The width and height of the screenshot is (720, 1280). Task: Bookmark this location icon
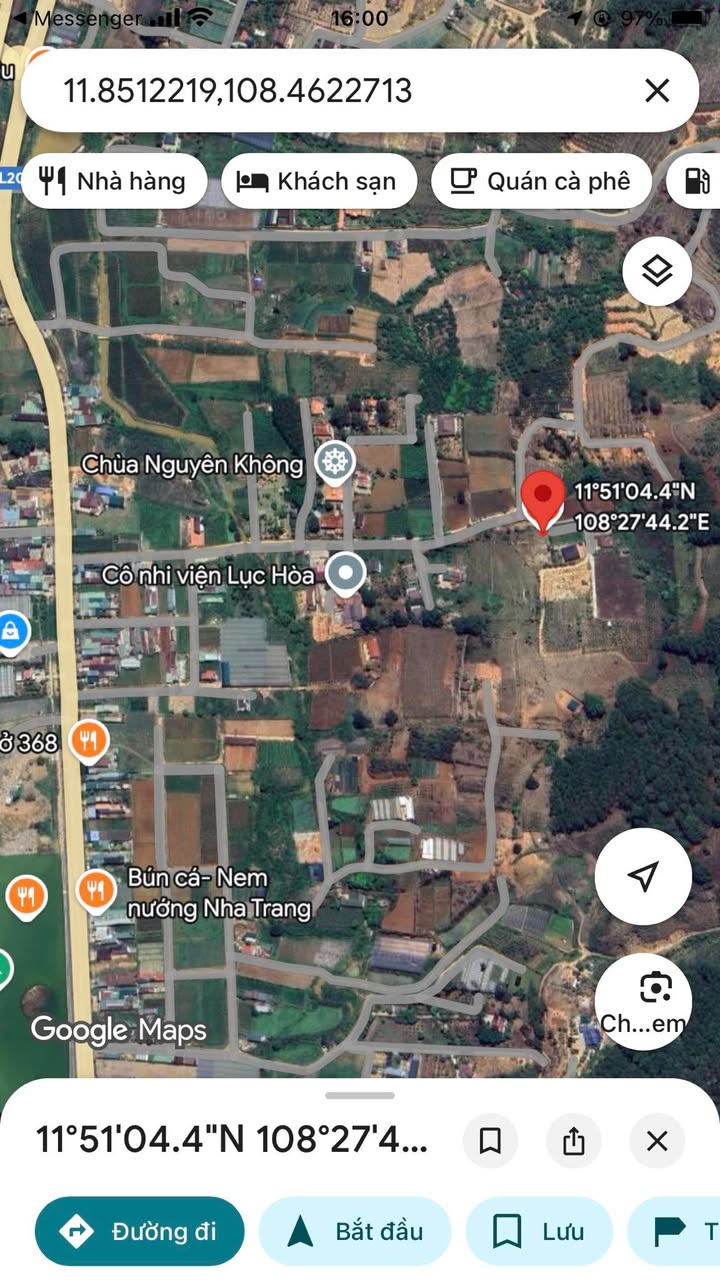pos(490,1141)
